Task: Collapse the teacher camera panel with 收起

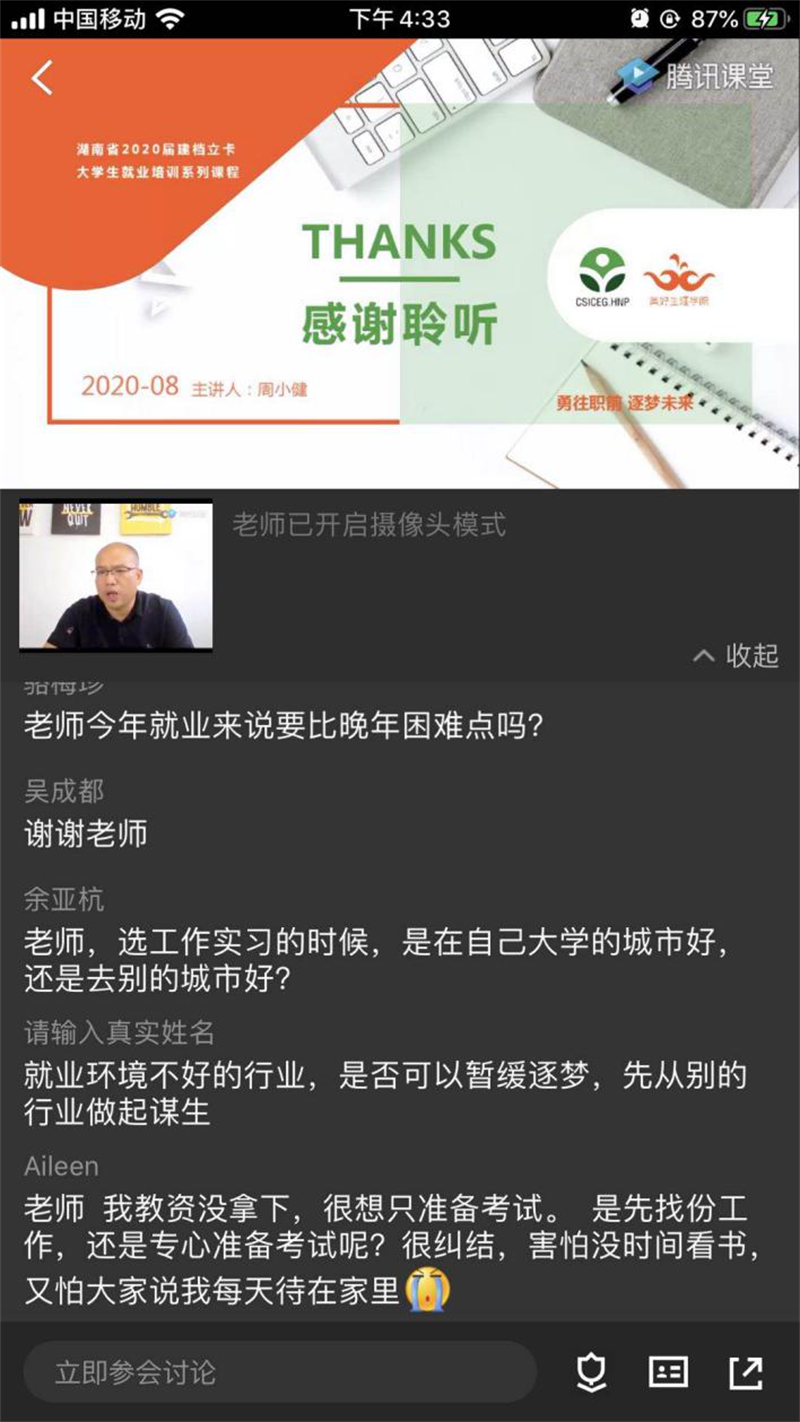Action: point(737,655)
